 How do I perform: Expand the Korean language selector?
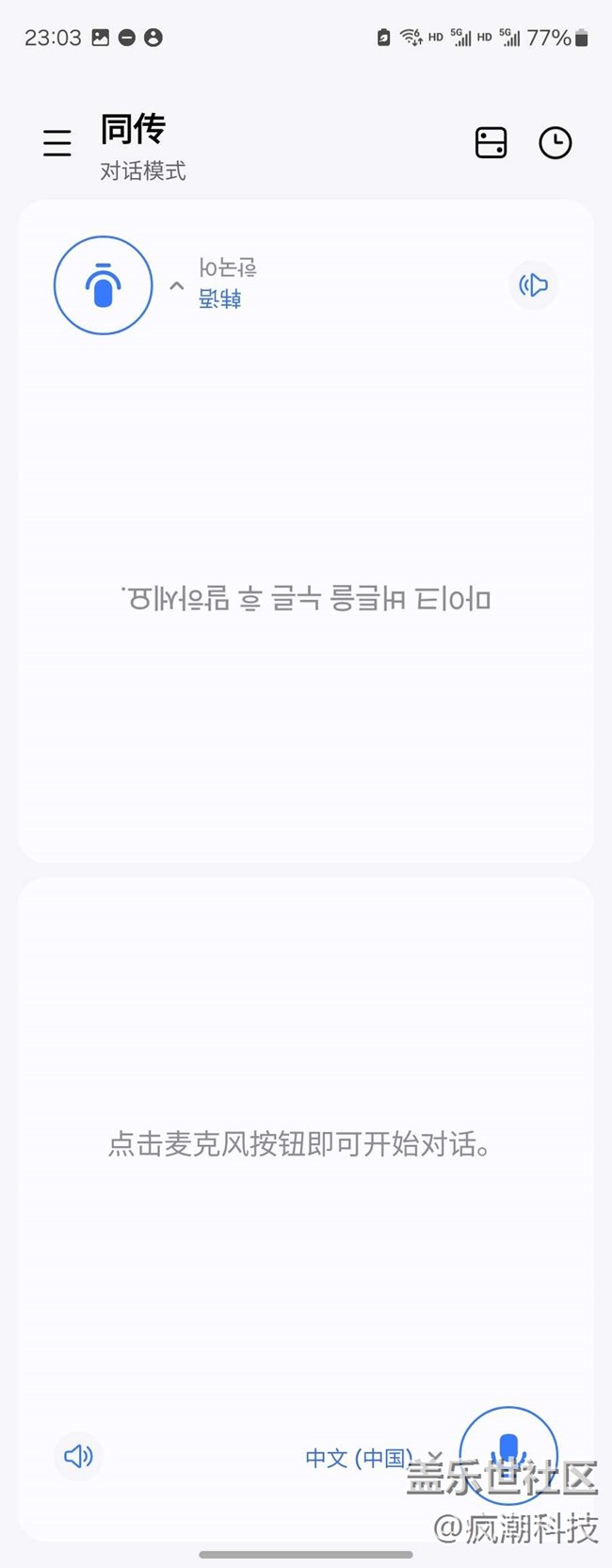(x=214, y=283)
